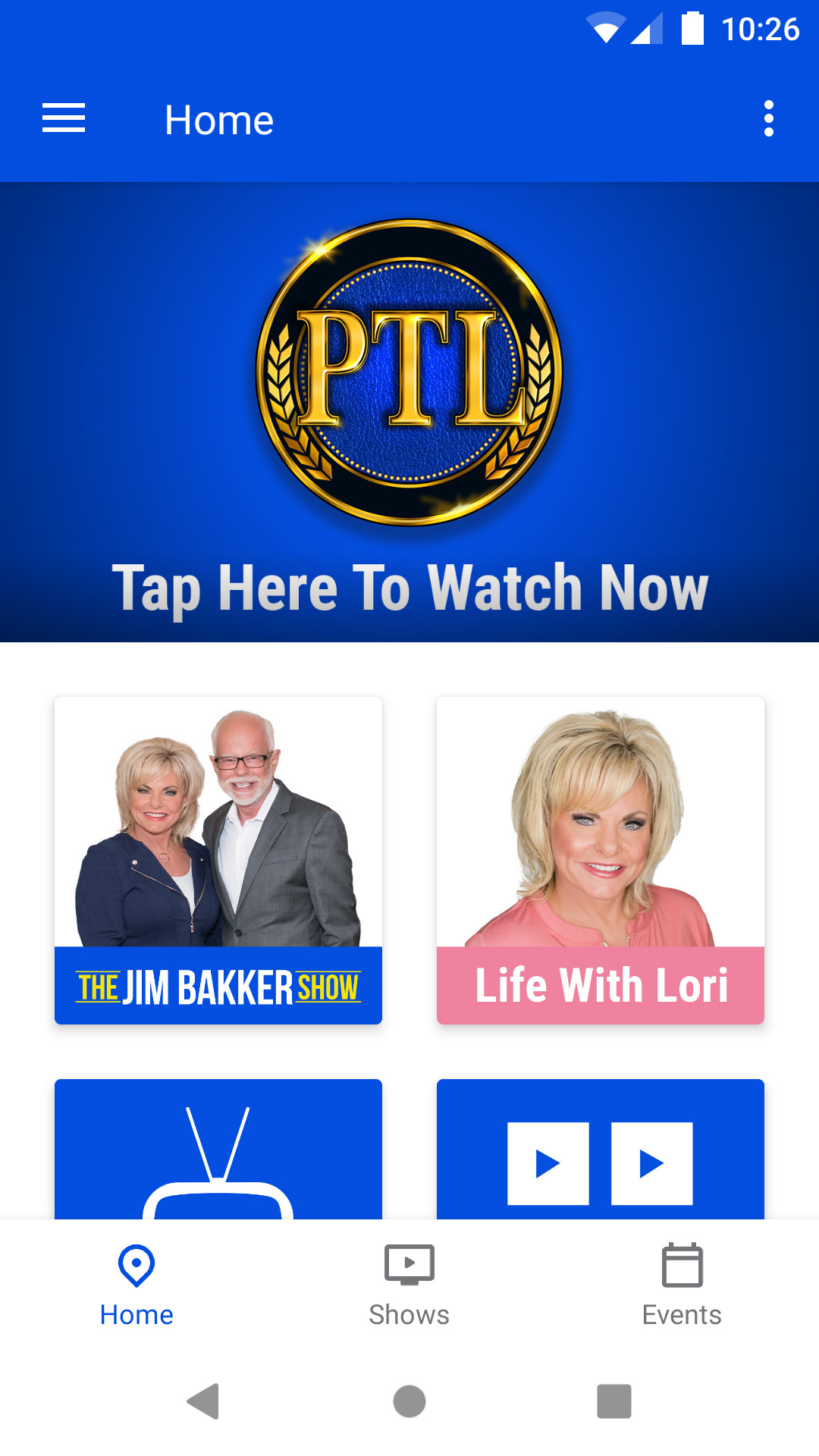
Task: Tap the Events calendar icon
Action: point(681,1264)
